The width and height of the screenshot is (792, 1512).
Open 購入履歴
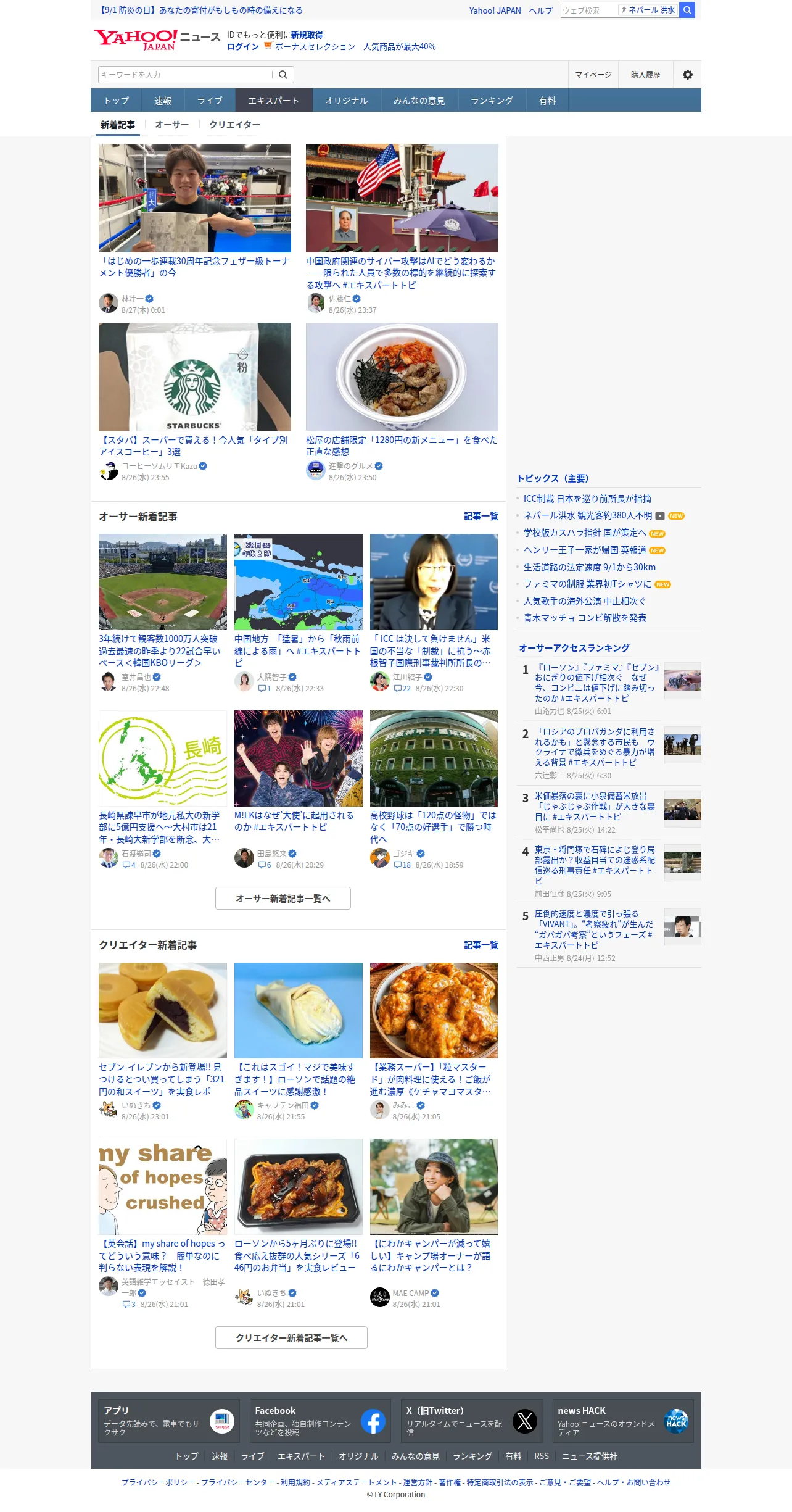(646, 75)
